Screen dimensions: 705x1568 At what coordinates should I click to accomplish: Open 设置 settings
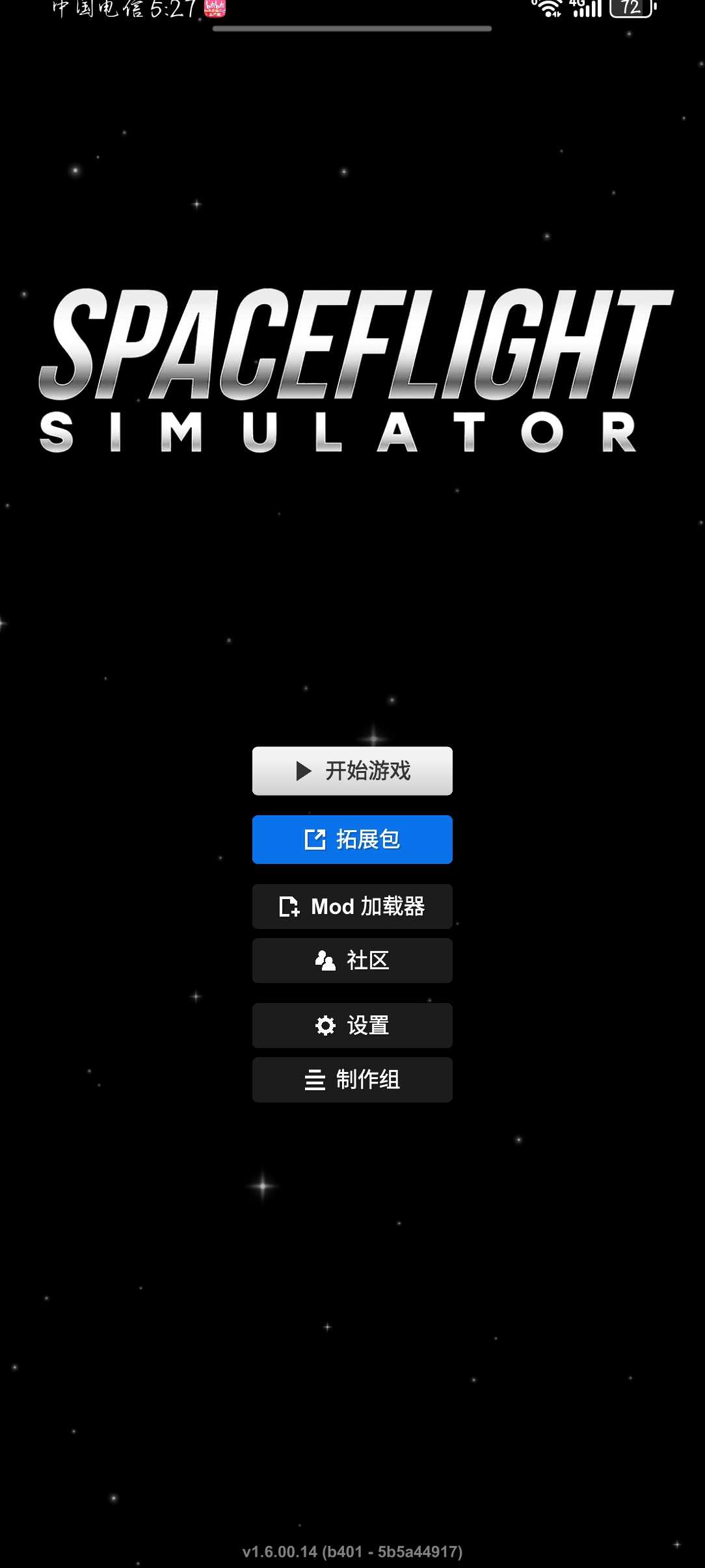352,1025
